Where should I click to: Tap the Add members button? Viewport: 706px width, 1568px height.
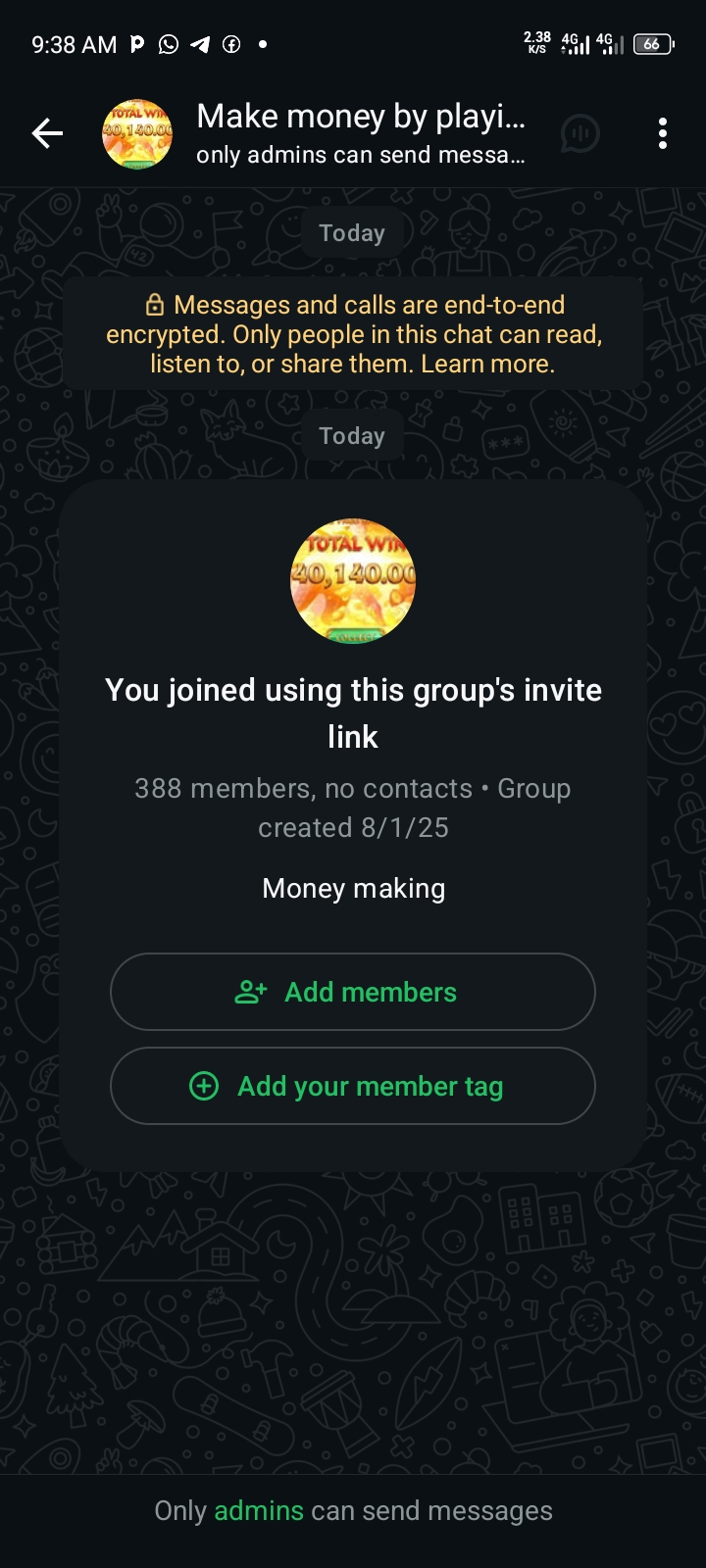pyautogui.click(x=353, y=992)
